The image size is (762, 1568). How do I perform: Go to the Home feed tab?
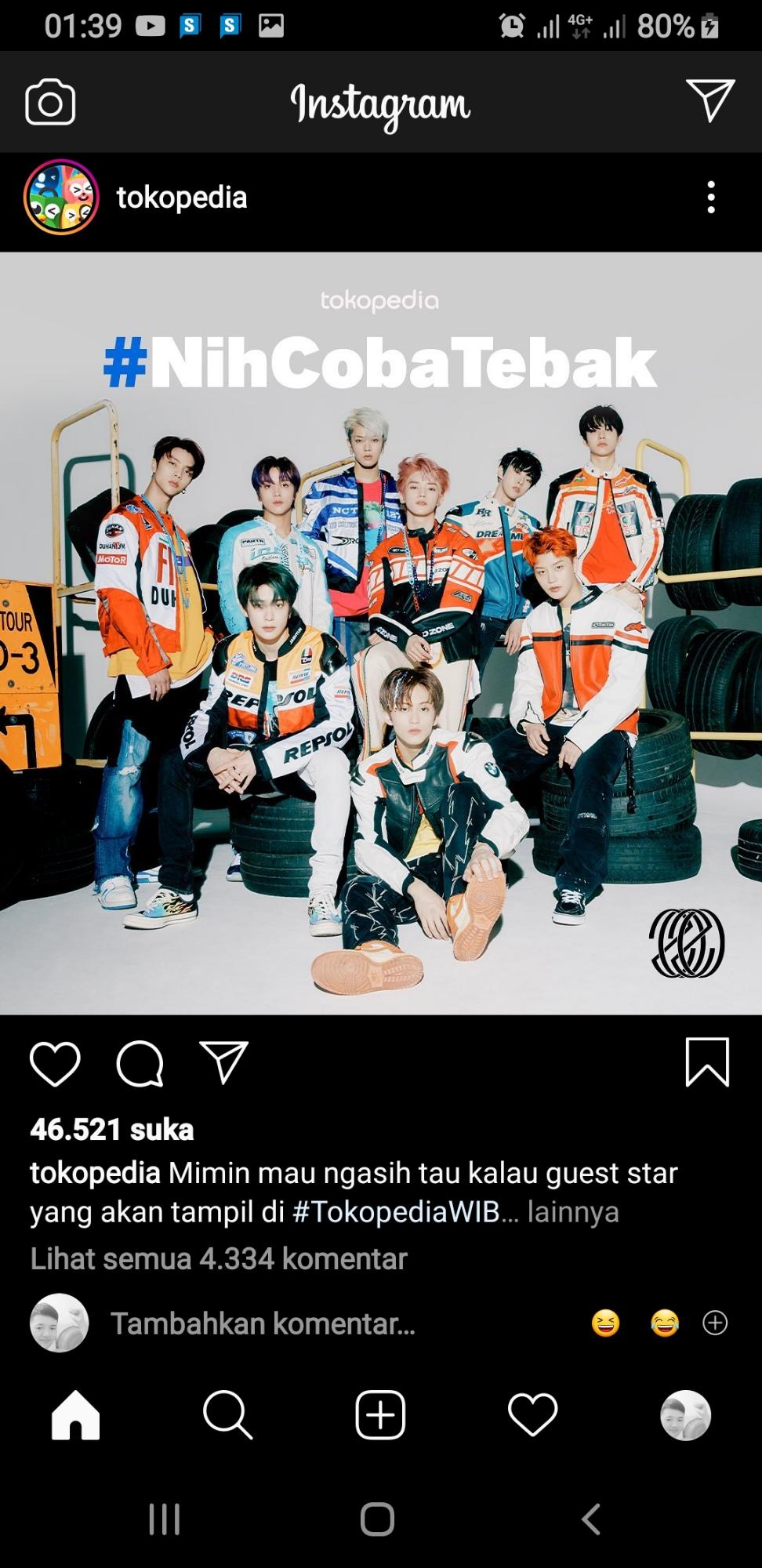76,1415
